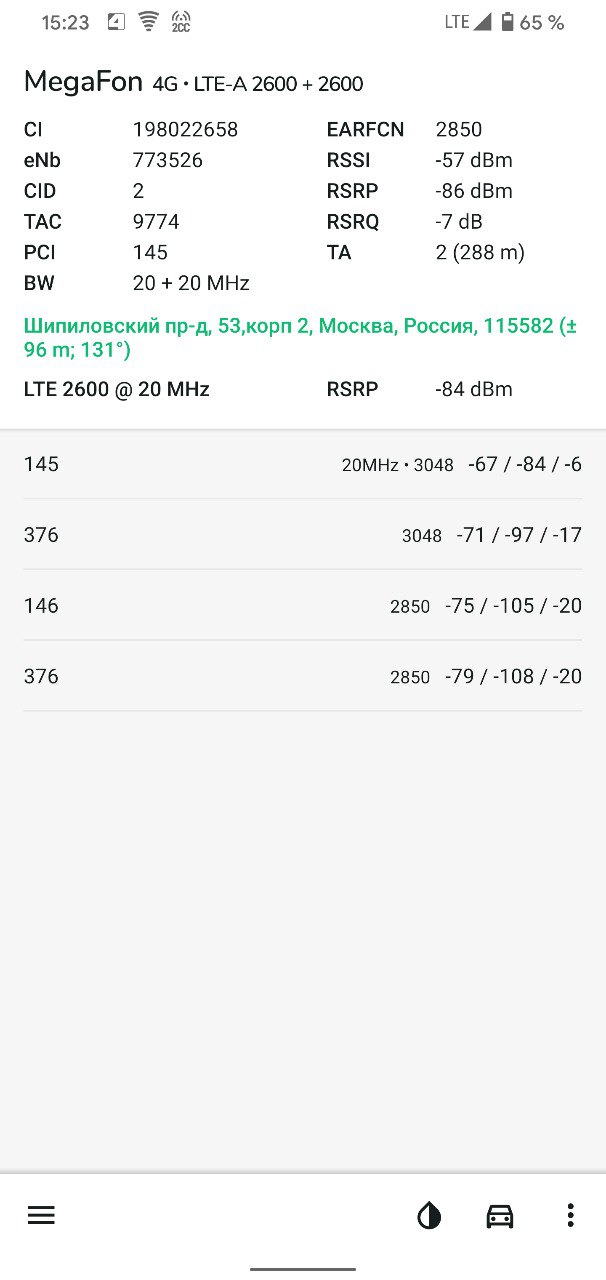Toggle the dark theme contrast icon

coord(429,1216)
